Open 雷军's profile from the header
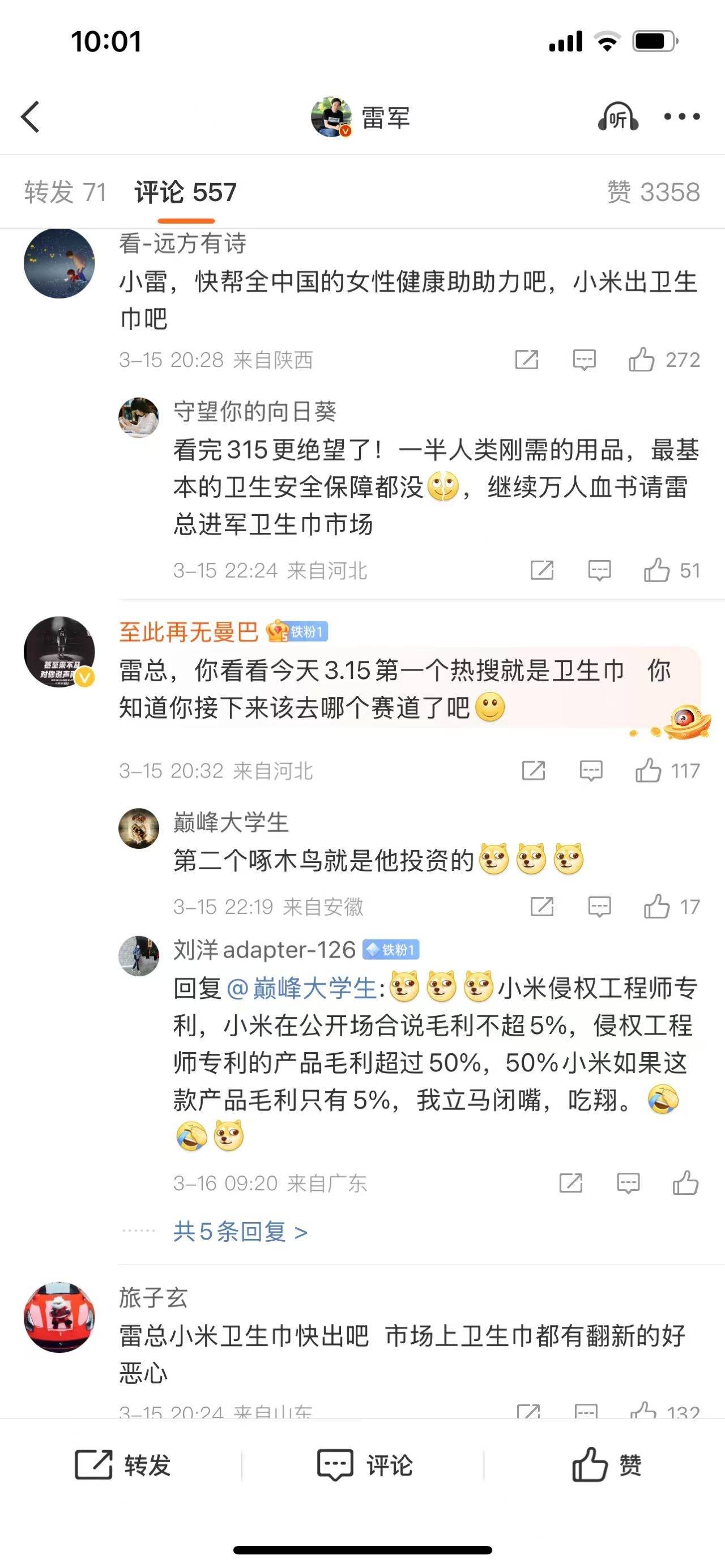Image resolution: width=725 pixels, height=1568 pixels. click(360, 117)
